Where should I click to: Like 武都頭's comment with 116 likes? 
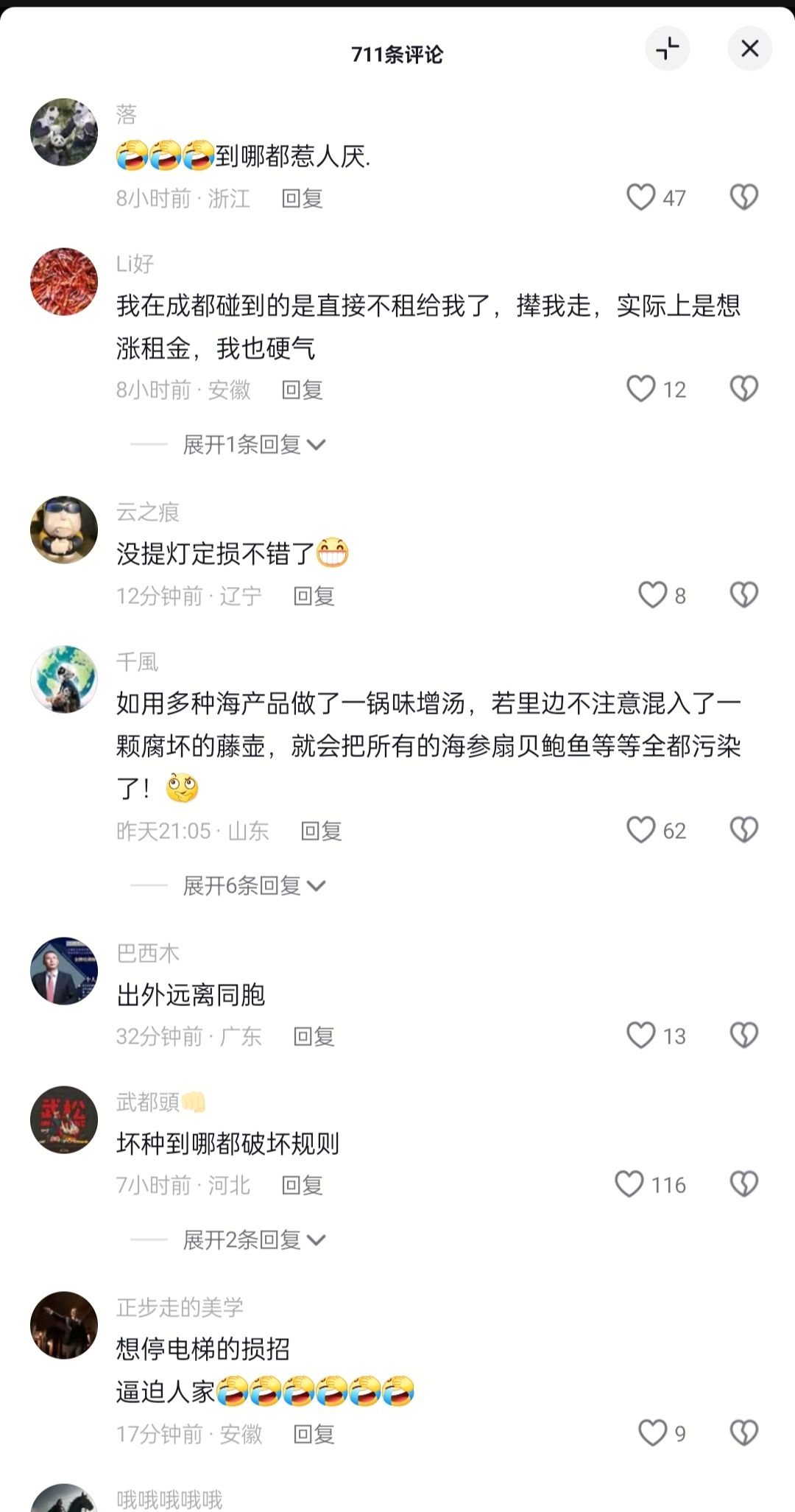[629, 1184]
